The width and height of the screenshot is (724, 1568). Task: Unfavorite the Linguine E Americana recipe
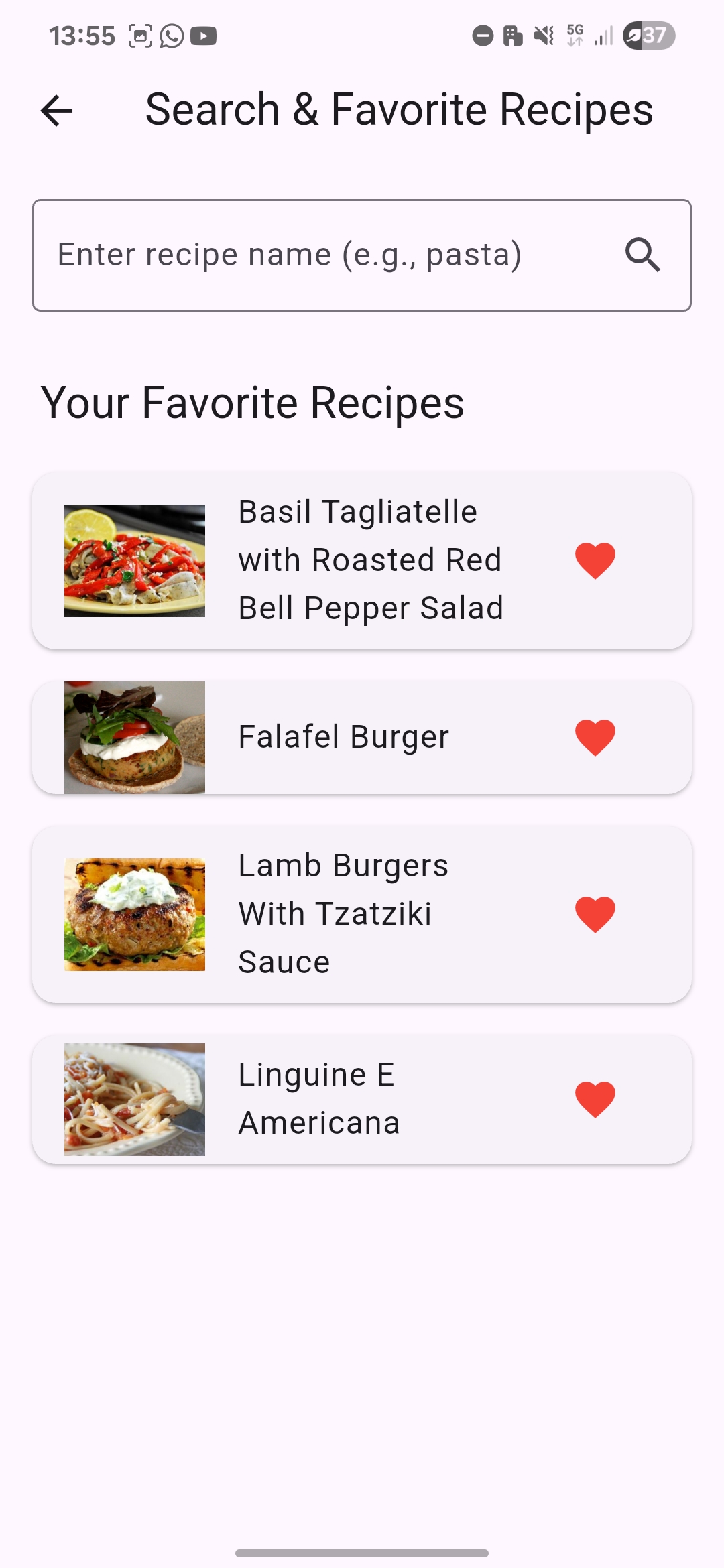(x=595, y=1097)
